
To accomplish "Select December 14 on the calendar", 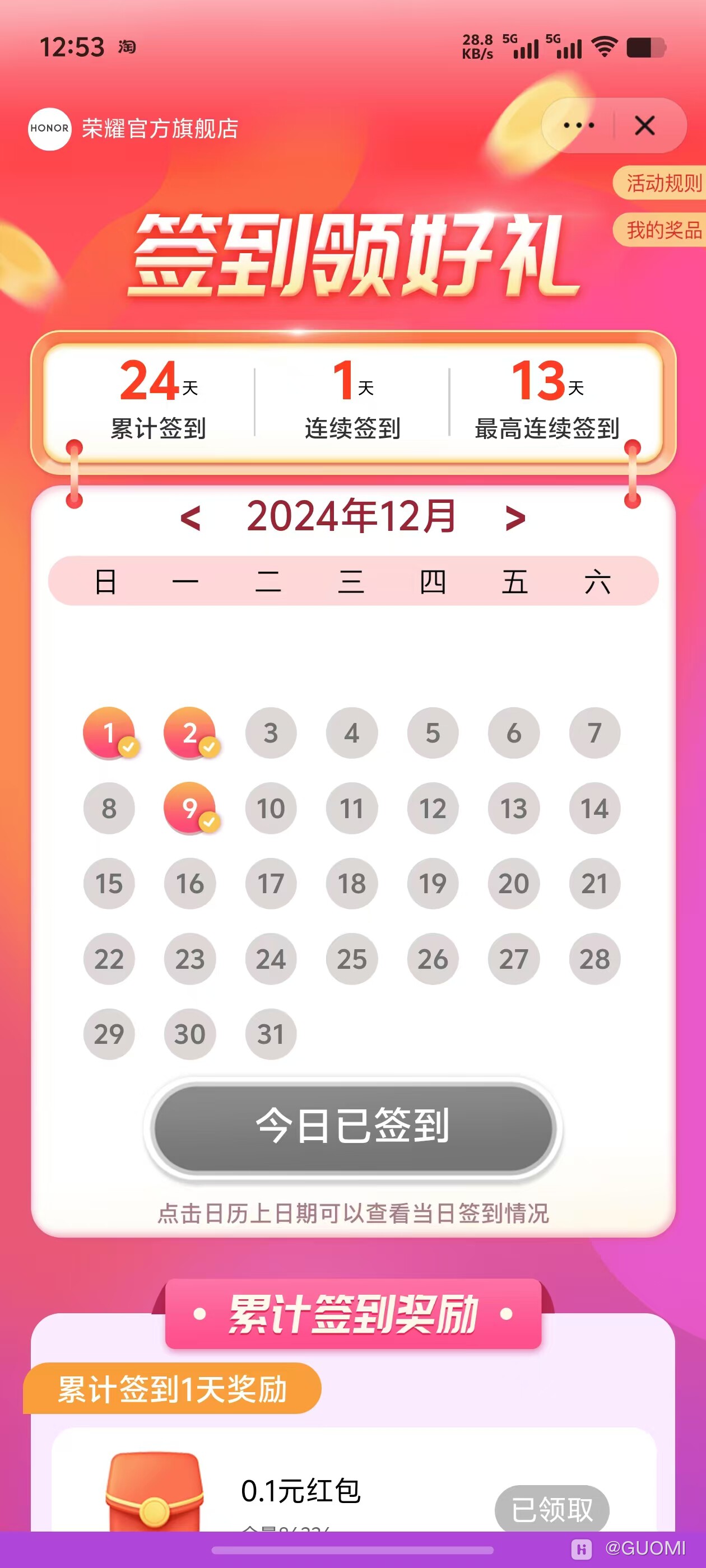I will [594, 808].
